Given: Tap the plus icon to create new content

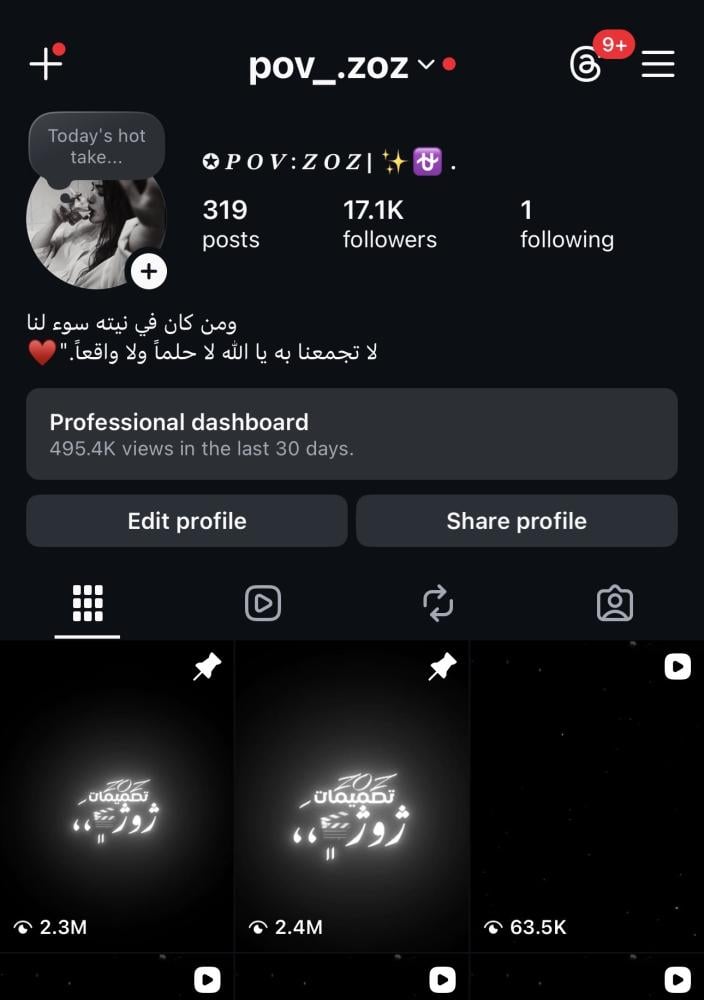Looking at the screenshot, I should click(45, 64).
